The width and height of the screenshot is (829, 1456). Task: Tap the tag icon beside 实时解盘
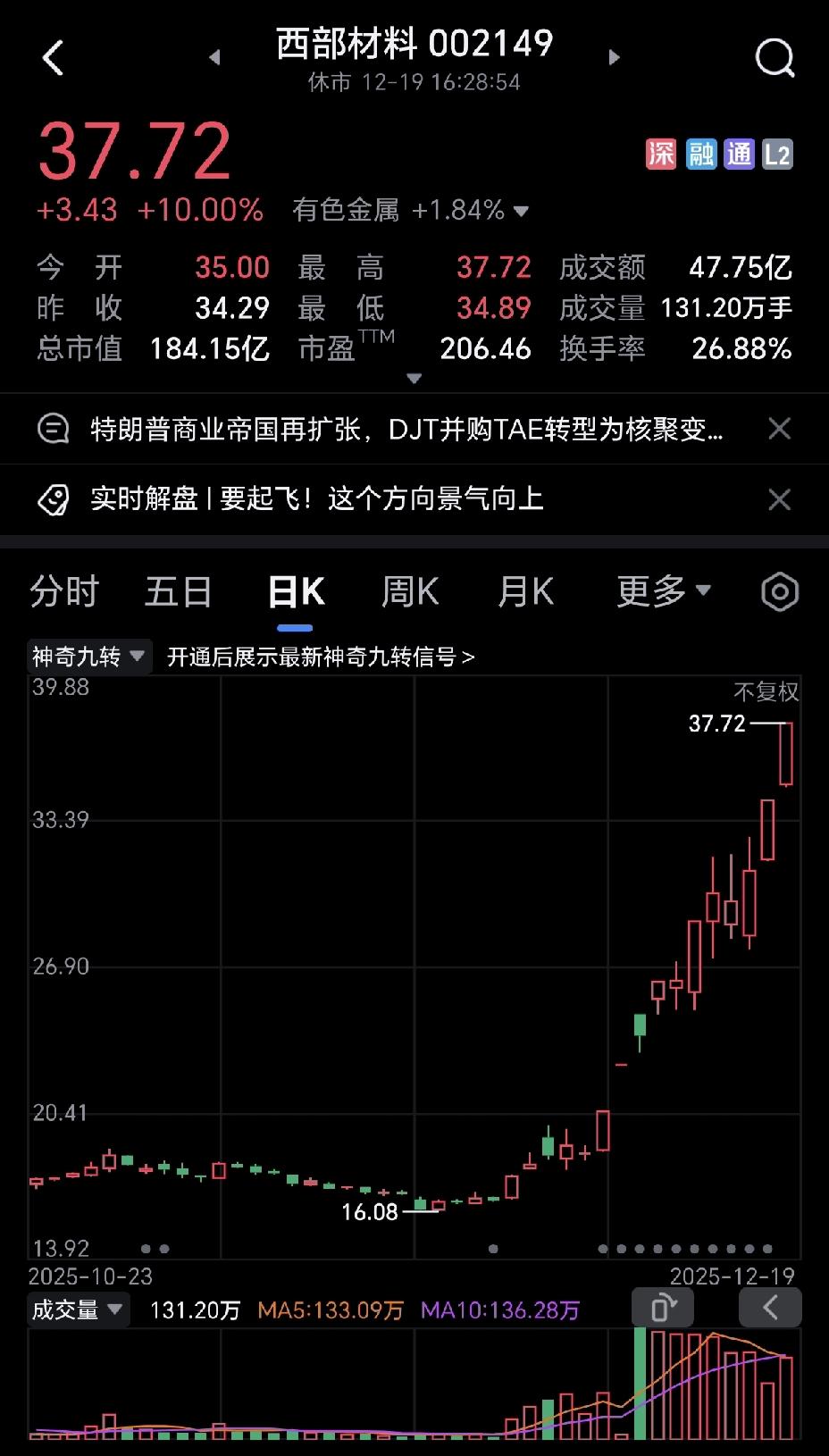(54, 500)
